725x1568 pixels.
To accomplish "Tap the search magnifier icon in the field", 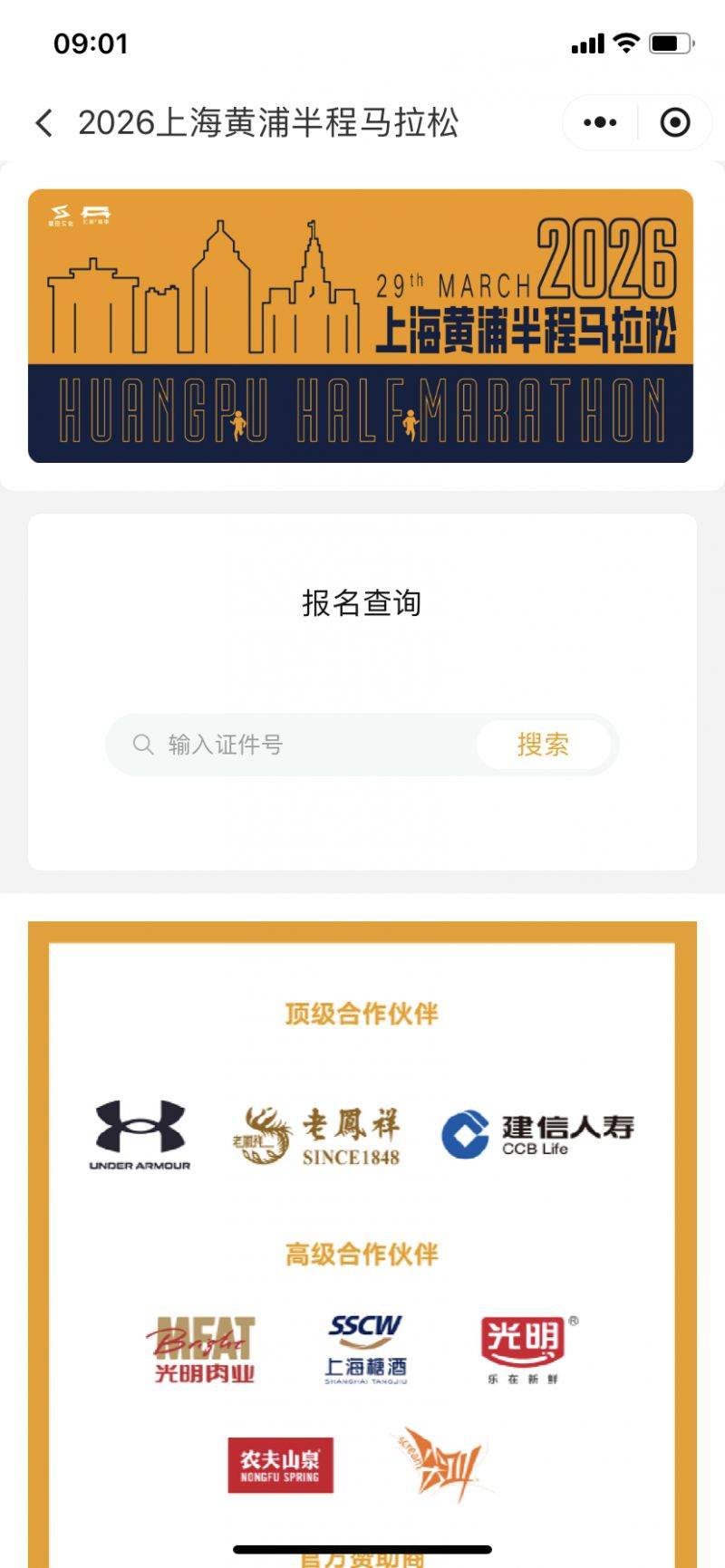I will (x=142, y=744).
